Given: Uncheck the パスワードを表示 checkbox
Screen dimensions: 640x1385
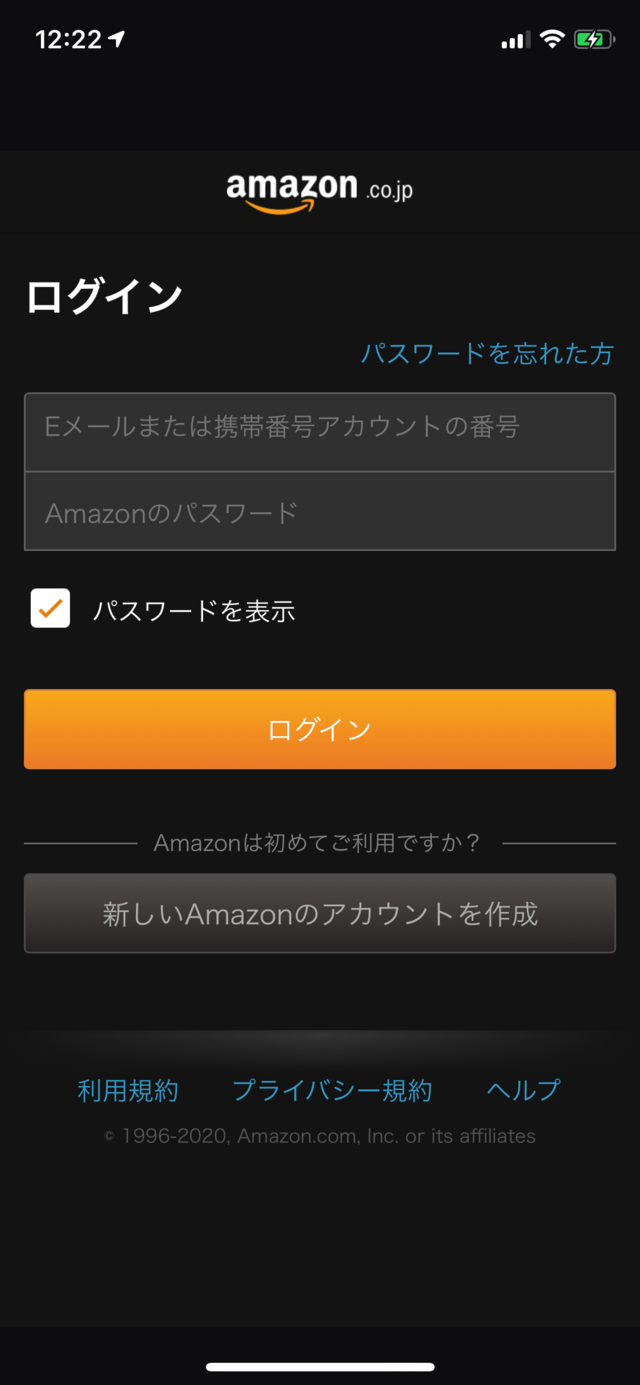Looking at the screenshot, I should 50,608.
